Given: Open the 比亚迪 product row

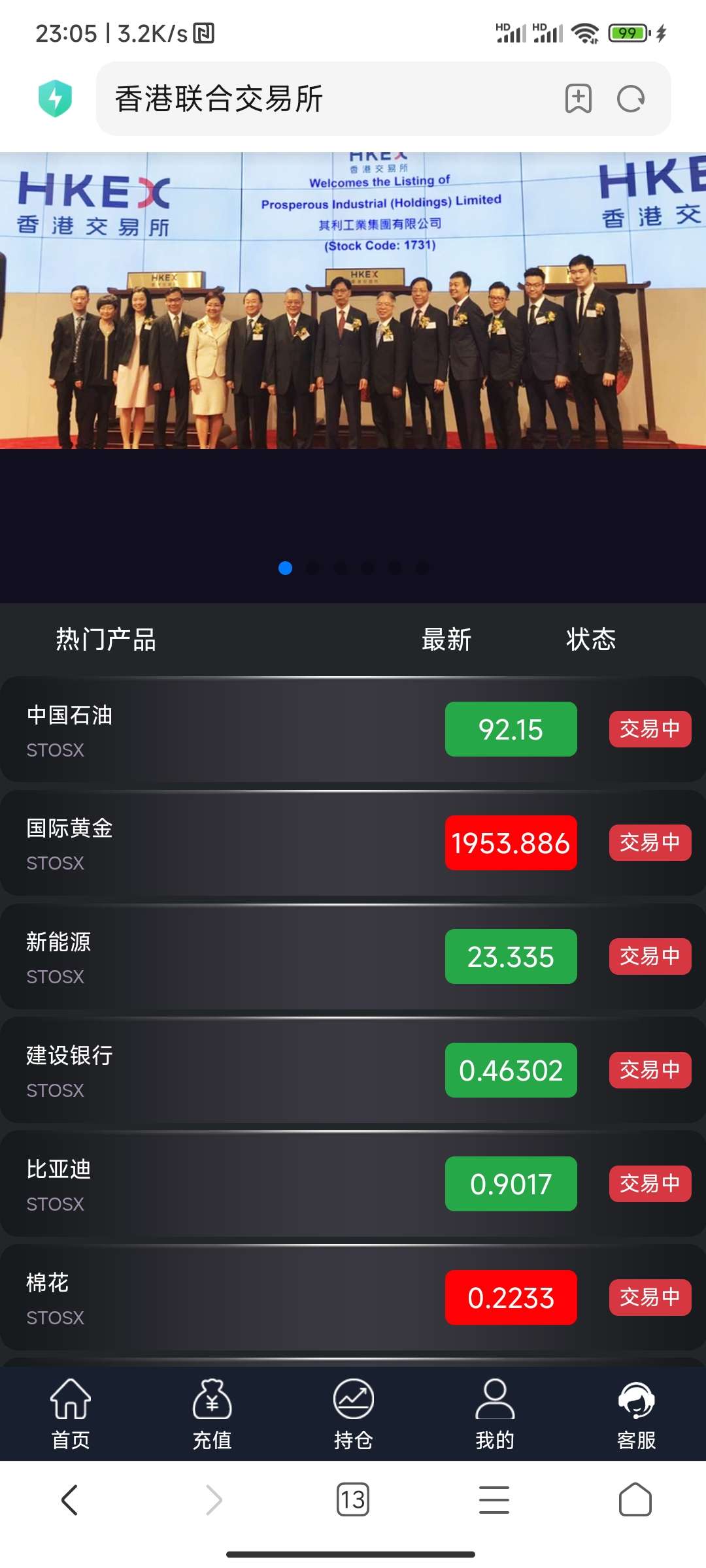Looking at the screenshot, I should tap(229, 1184).
